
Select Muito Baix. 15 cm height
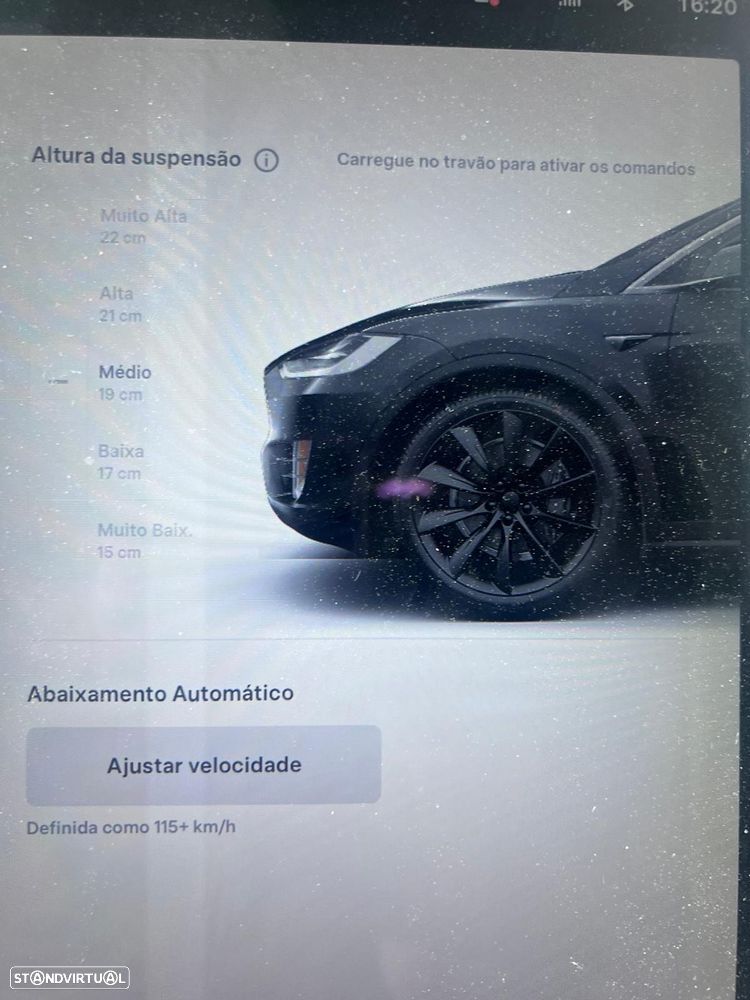click(x=143, y=540)
